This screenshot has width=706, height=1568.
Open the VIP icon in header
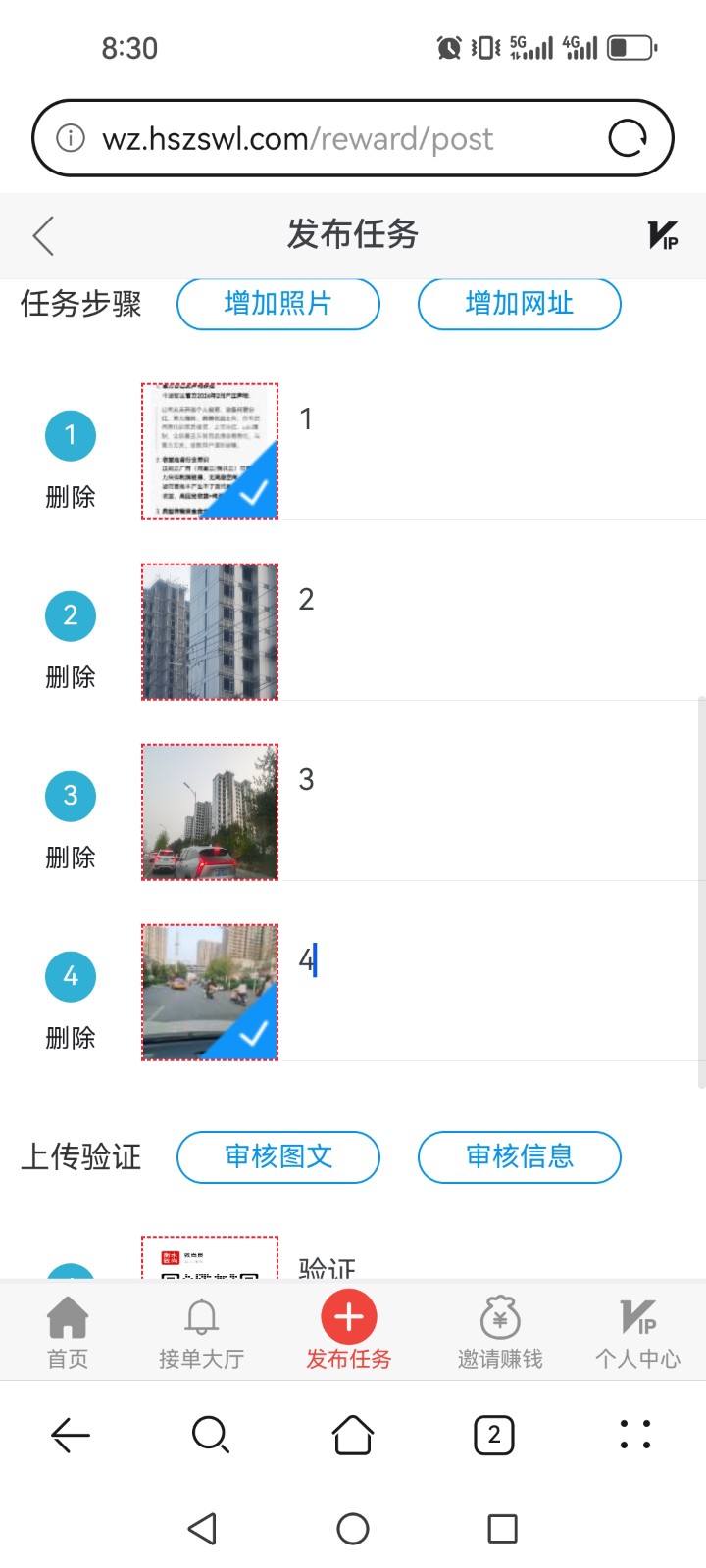tap(662, 236)
